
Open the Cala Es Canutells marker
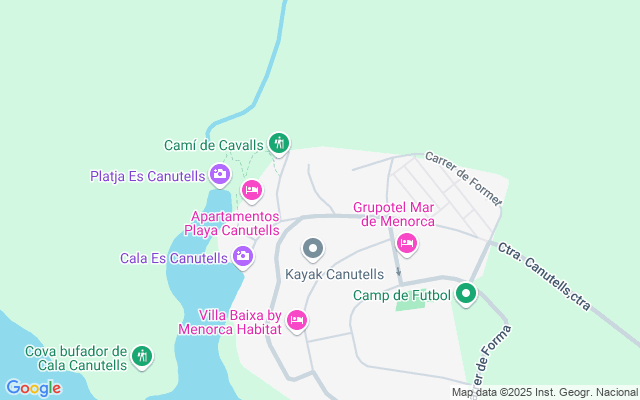click(242, 258)
